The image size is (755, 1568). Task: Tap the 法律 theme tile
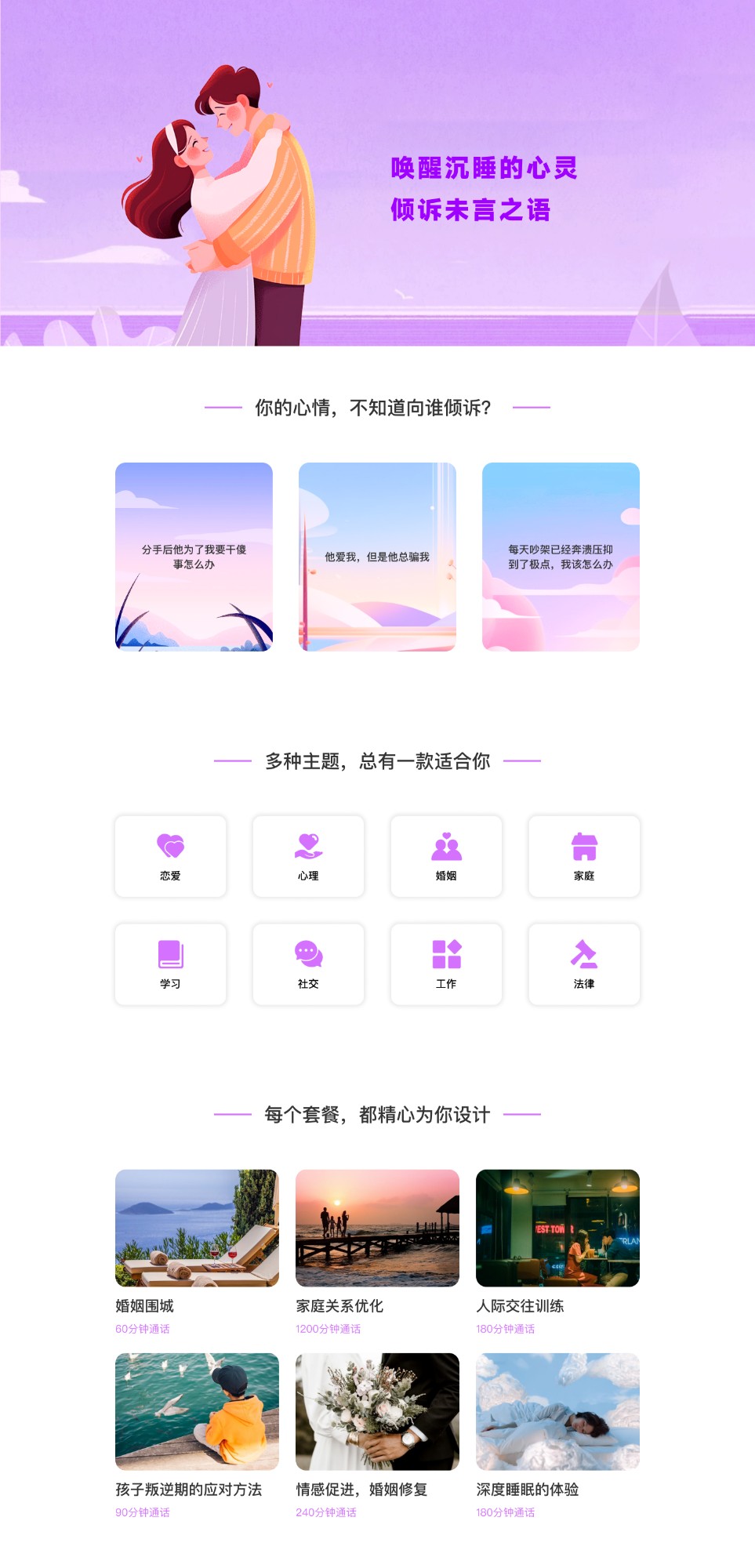click(584, 964)
